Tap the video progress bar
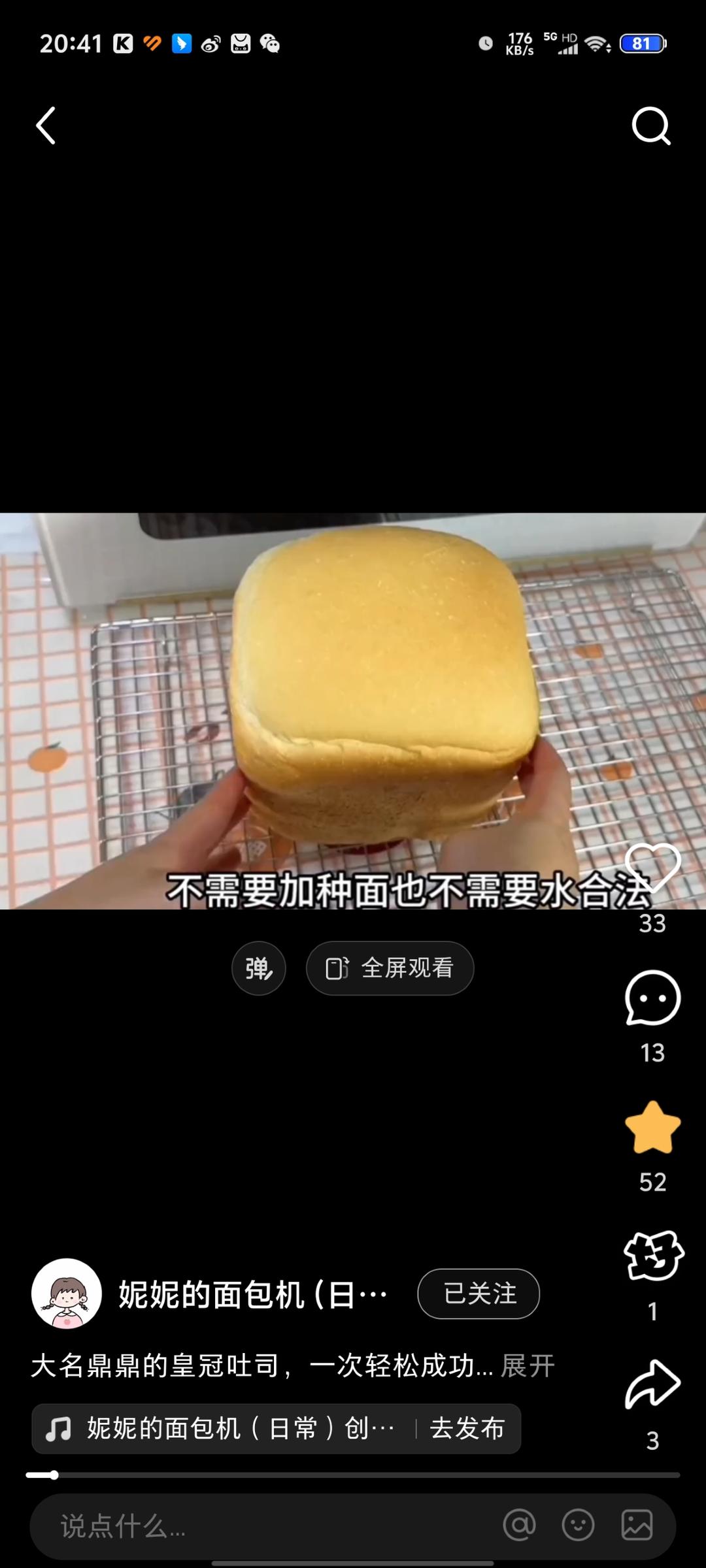This screenshot has width=706, height=1568. coord(353,1475)
